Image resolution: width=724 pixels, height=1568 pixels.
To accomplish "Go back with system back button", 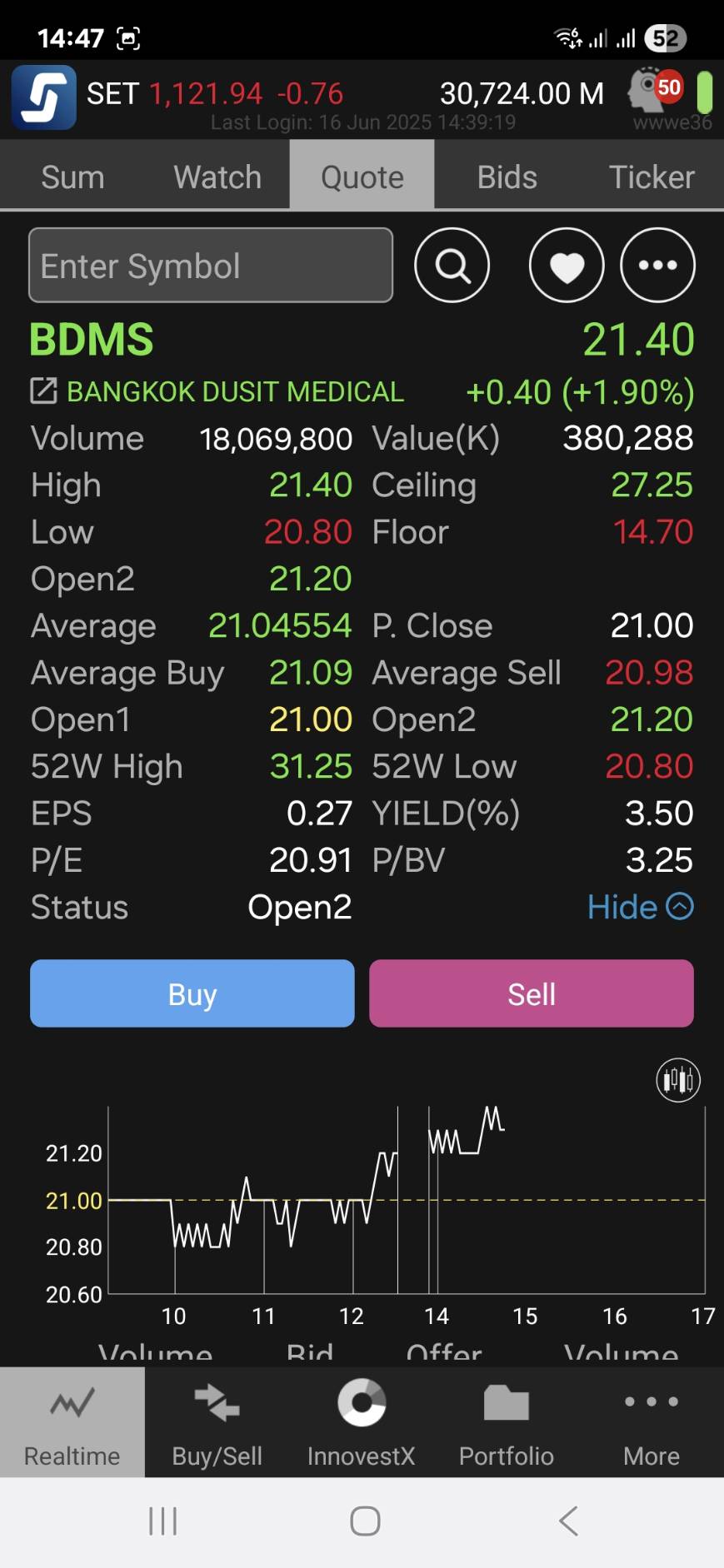I will coord(568,1521).
